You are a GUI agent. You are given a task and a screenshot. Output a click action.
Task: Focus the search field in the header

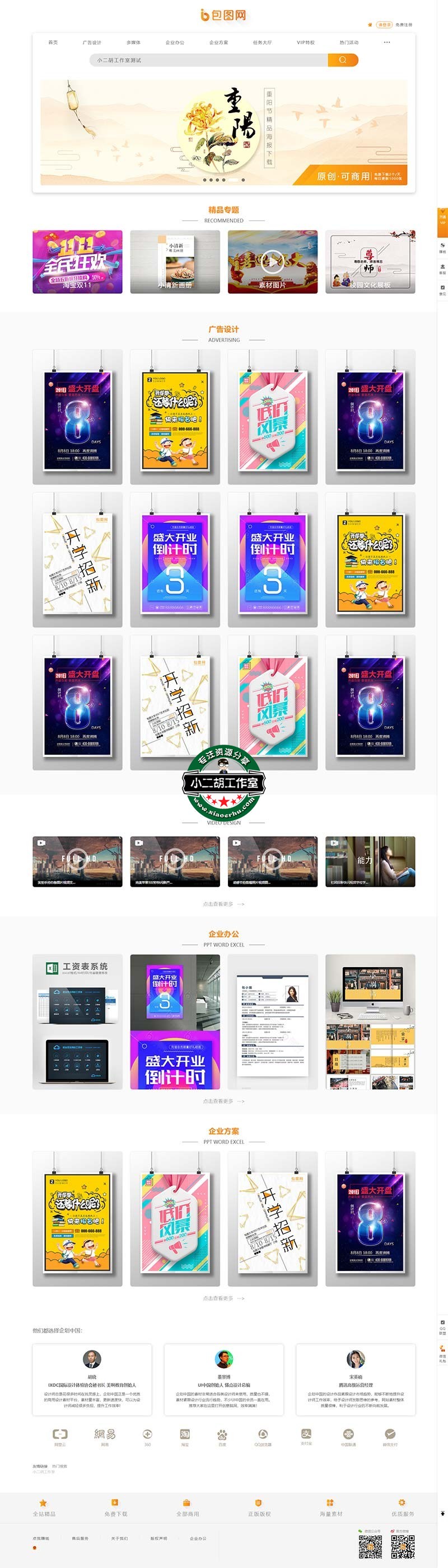click(207, 60)
